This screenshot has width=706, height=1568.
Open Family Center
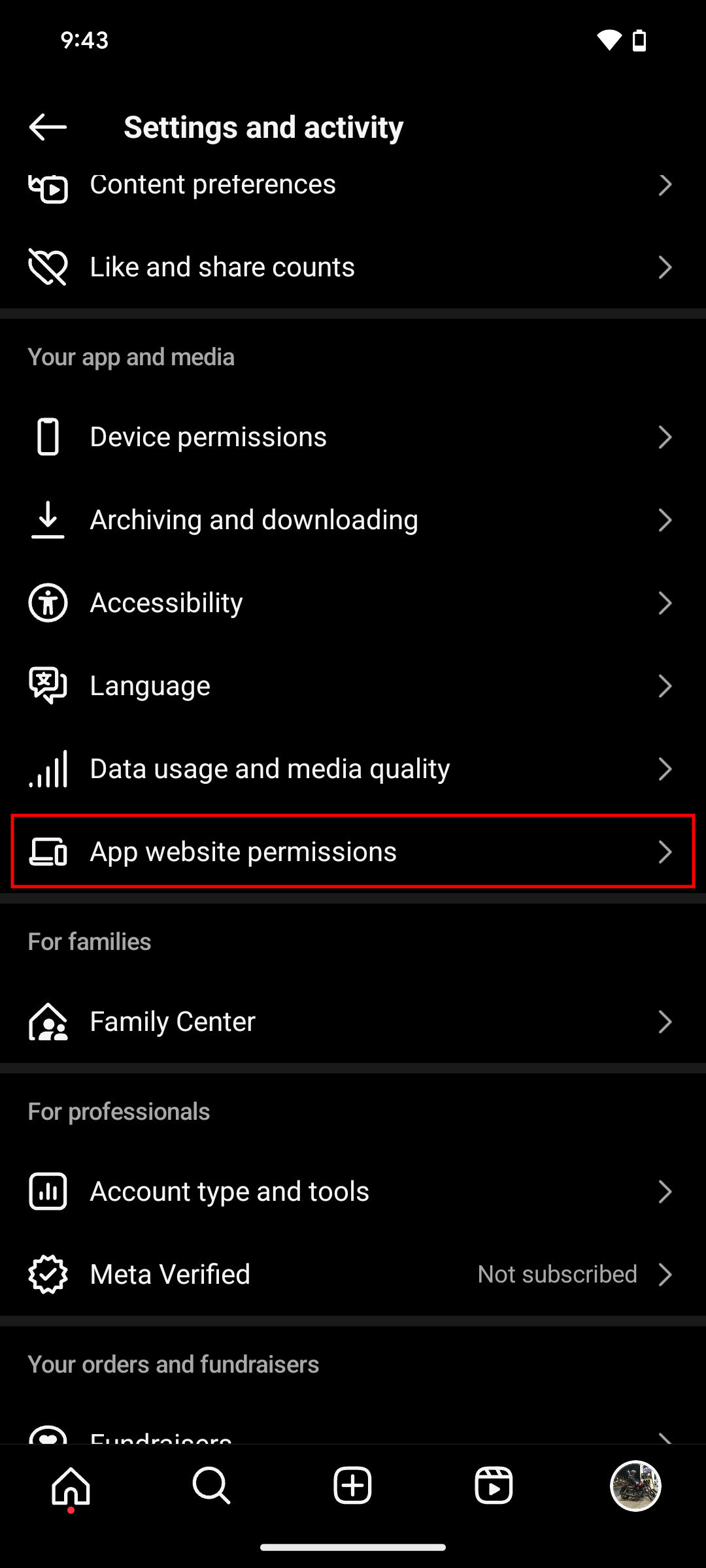pyautogui.click(x=353, y=1022)
